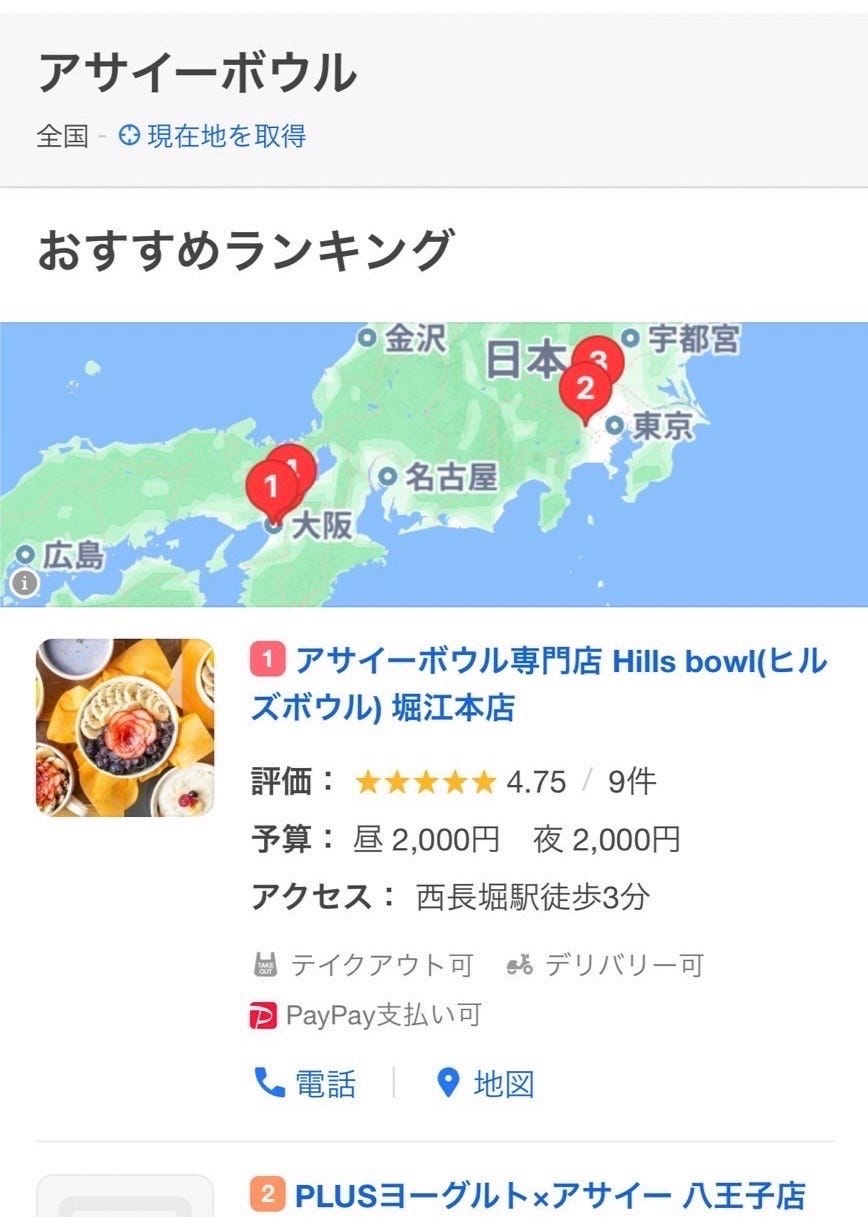
Task: Call Hills bowl via 電話
Action: tap(306, 1083)
